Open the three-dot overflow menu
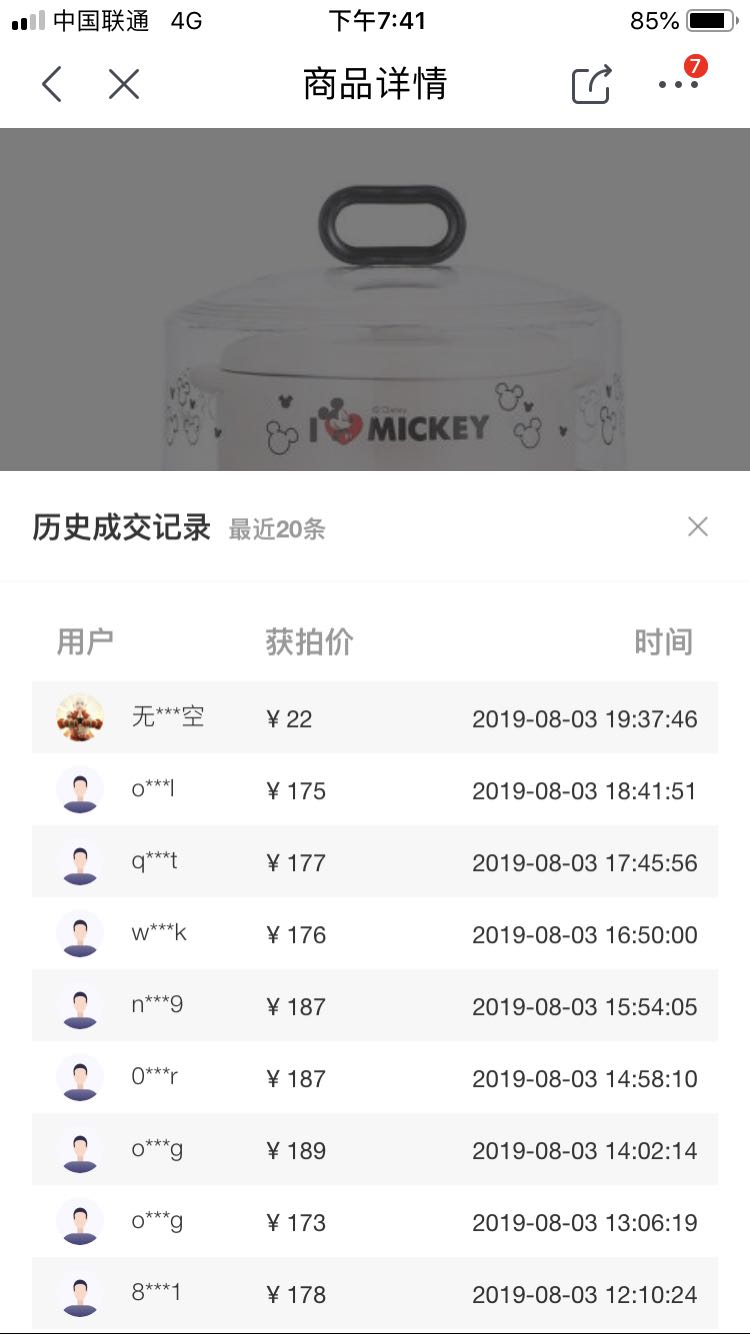Viewport: 750px width, 1334px height. click(678, 85)
